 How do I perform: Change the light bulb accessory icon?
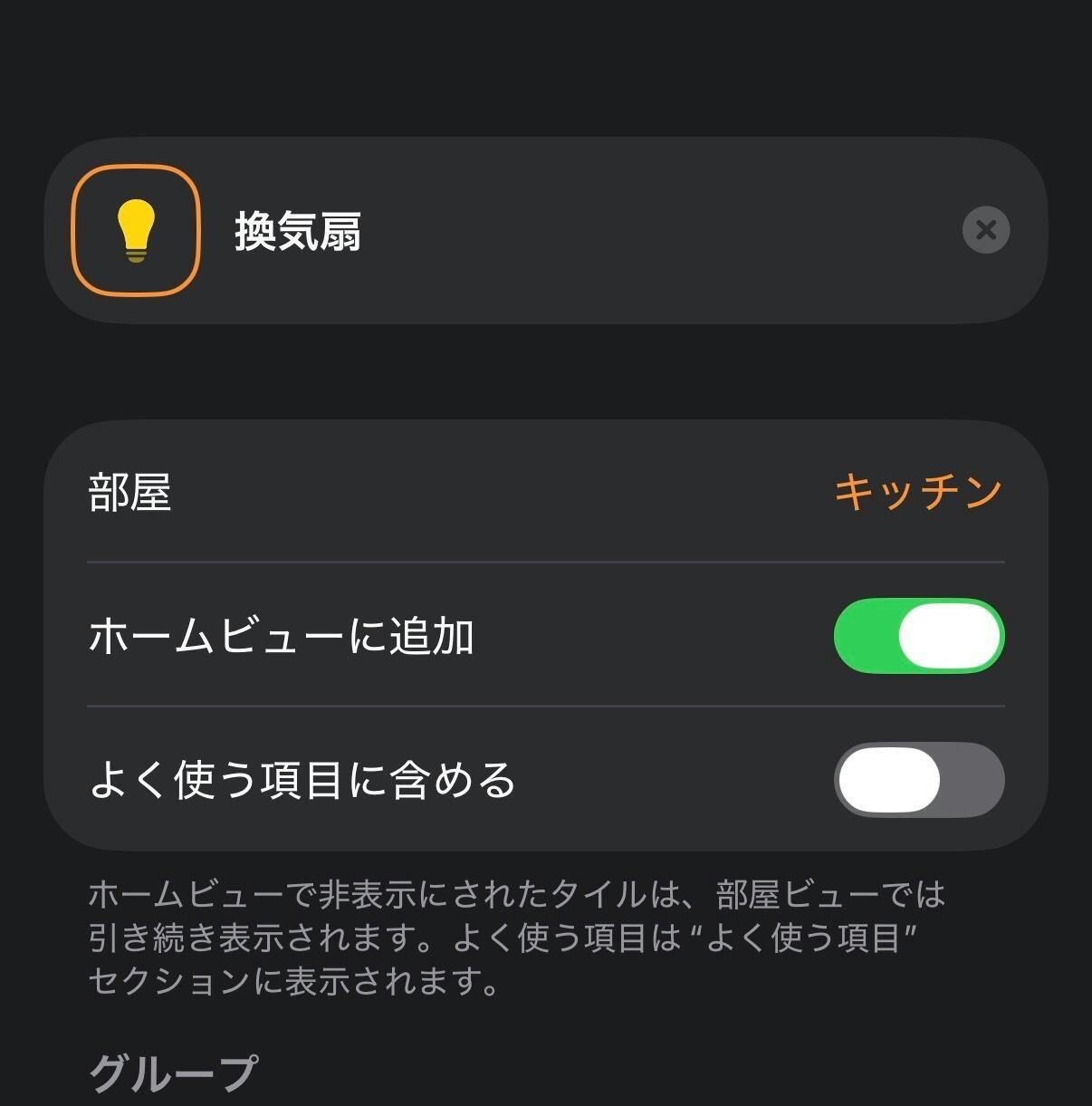point(136,230)
